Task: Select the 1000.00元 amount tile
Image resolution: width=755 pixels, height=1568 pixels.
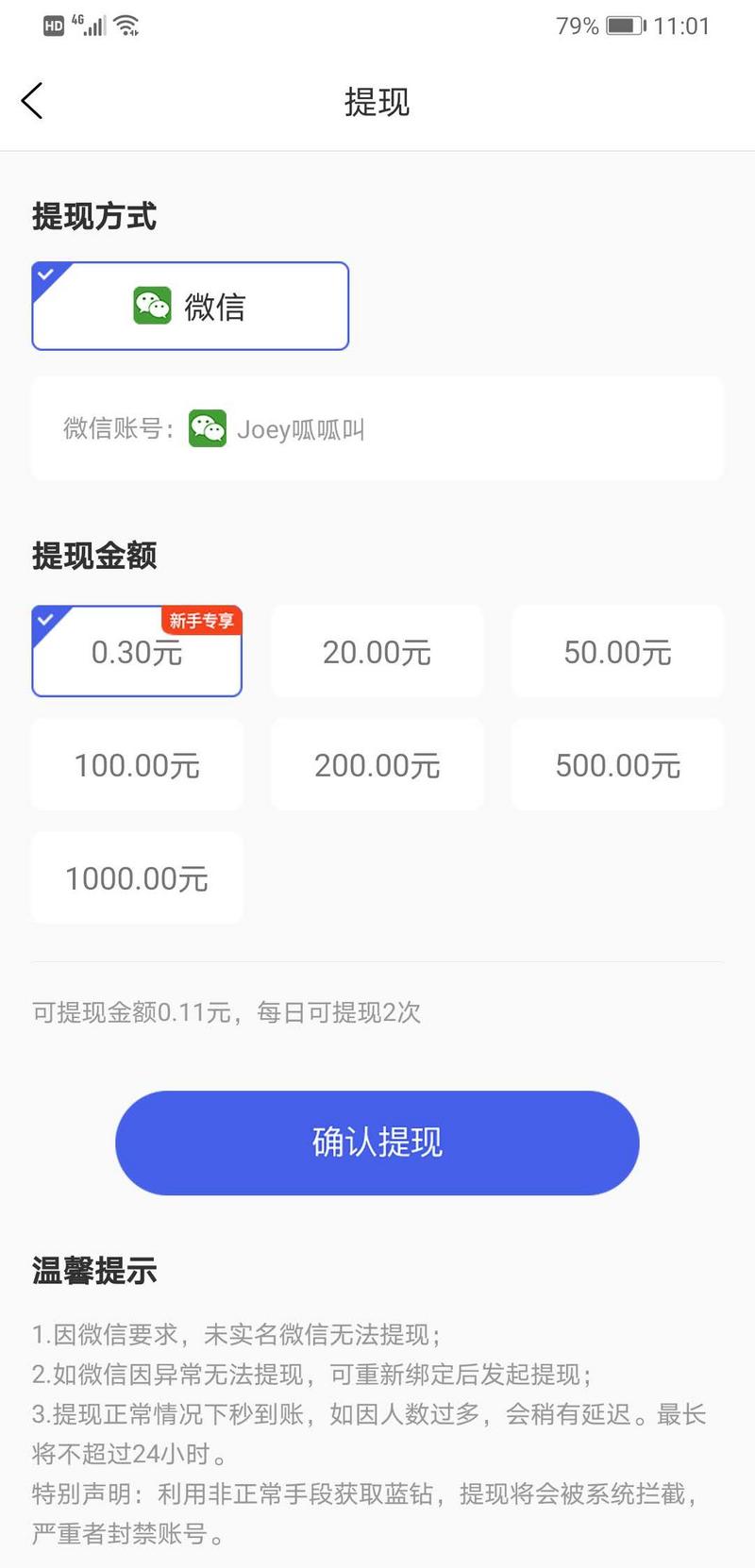Action: (x=137, y=877)
